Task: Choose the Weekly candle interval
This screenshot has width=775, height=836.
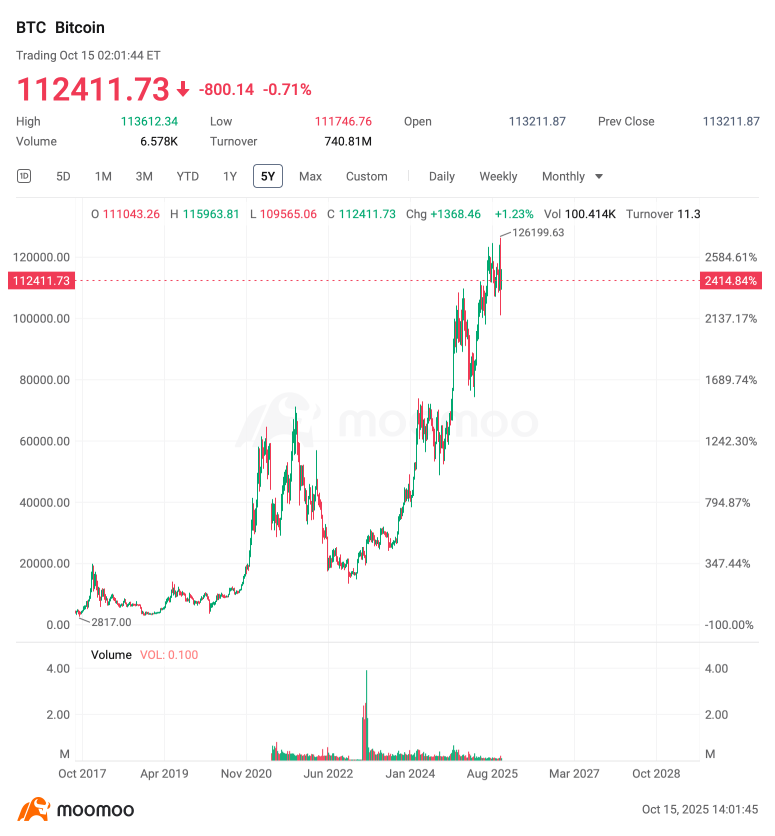Action: coord(498,176)
